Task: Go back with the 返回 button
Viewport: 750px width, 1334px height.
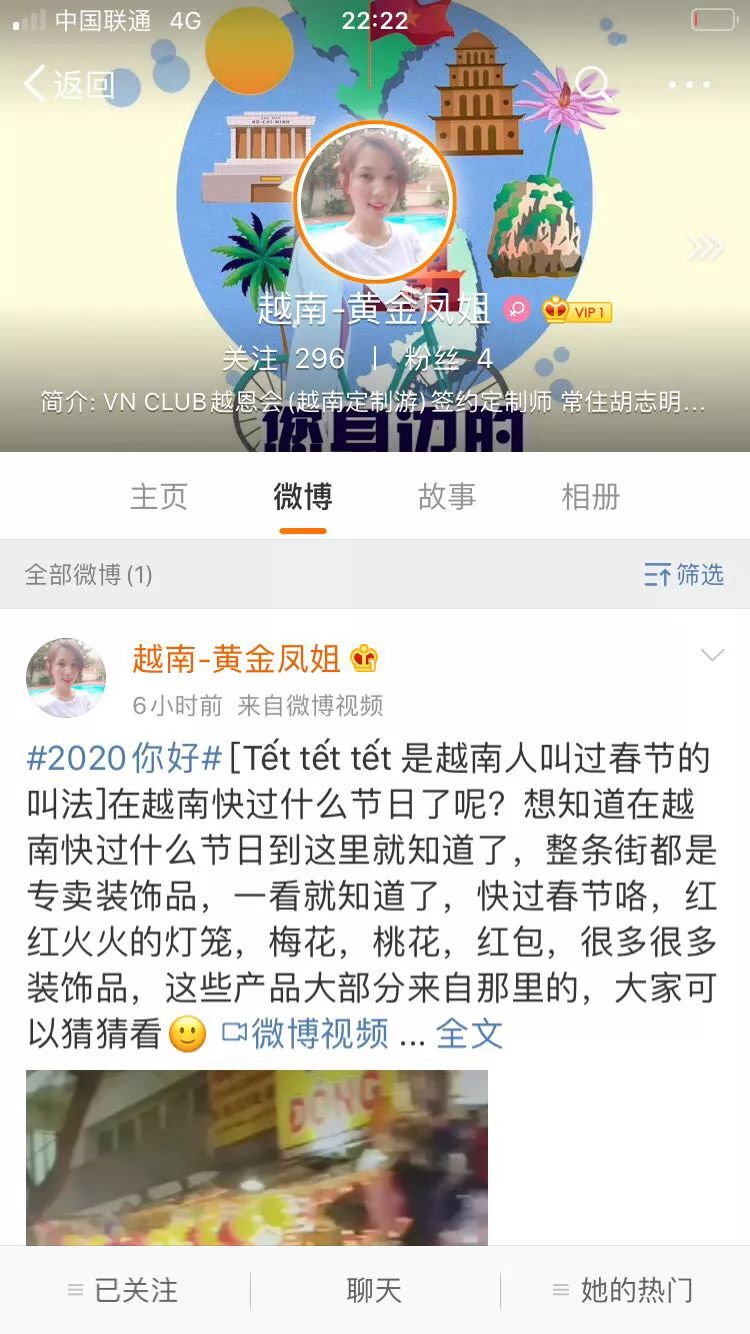Action: [x=70, y=84]
